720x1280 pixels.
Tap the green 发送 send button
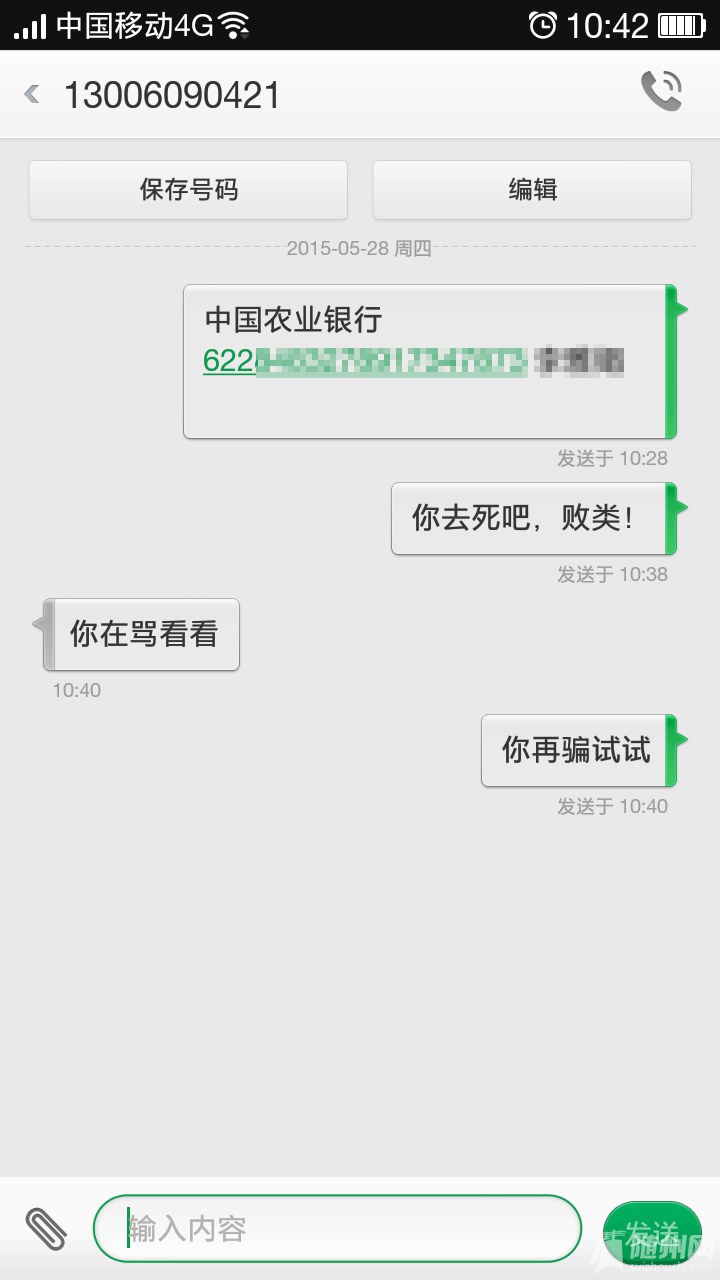(x=652, y=1229)
